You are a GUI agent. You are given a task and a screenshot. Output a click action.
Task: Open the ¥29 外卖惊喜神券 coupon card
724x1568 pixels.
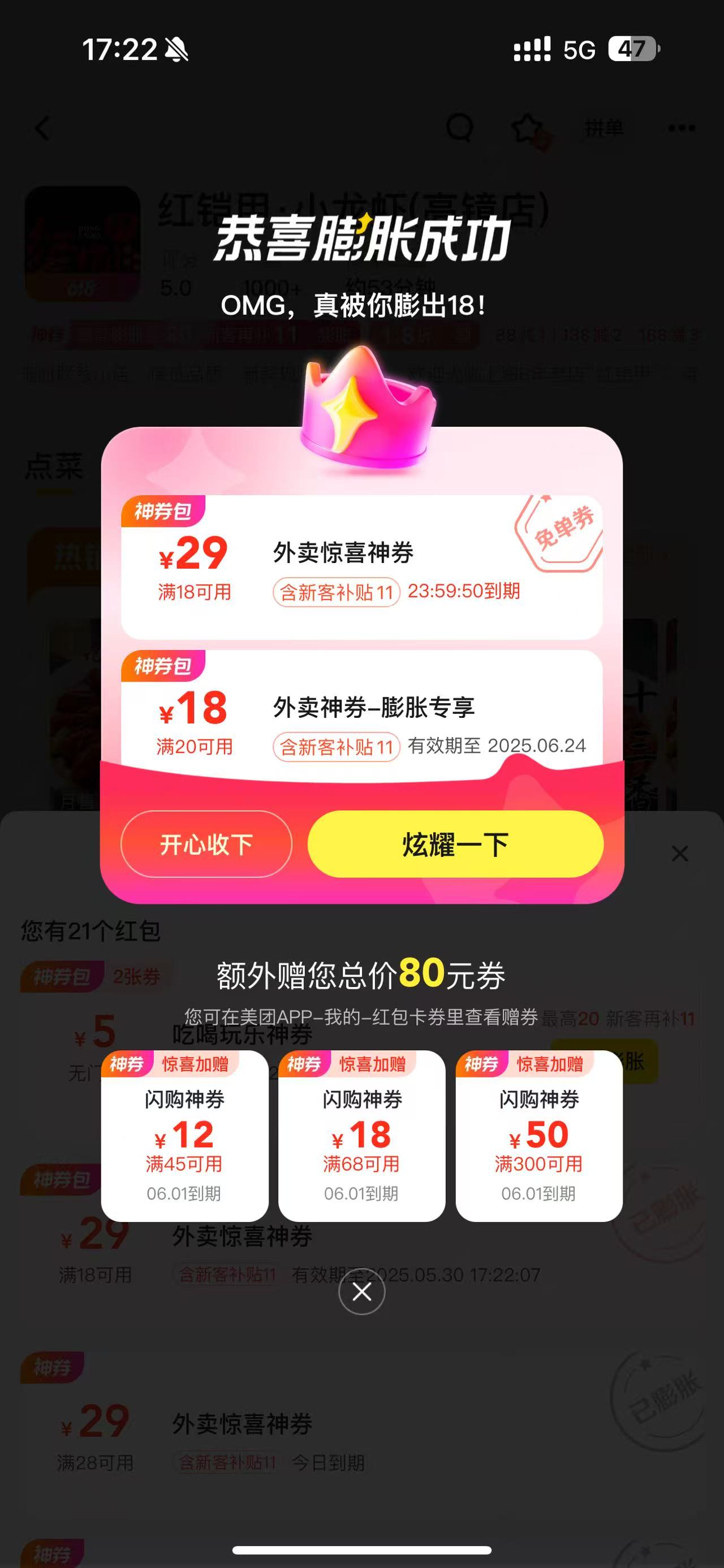pyautogui.click(x=361, y=568)
